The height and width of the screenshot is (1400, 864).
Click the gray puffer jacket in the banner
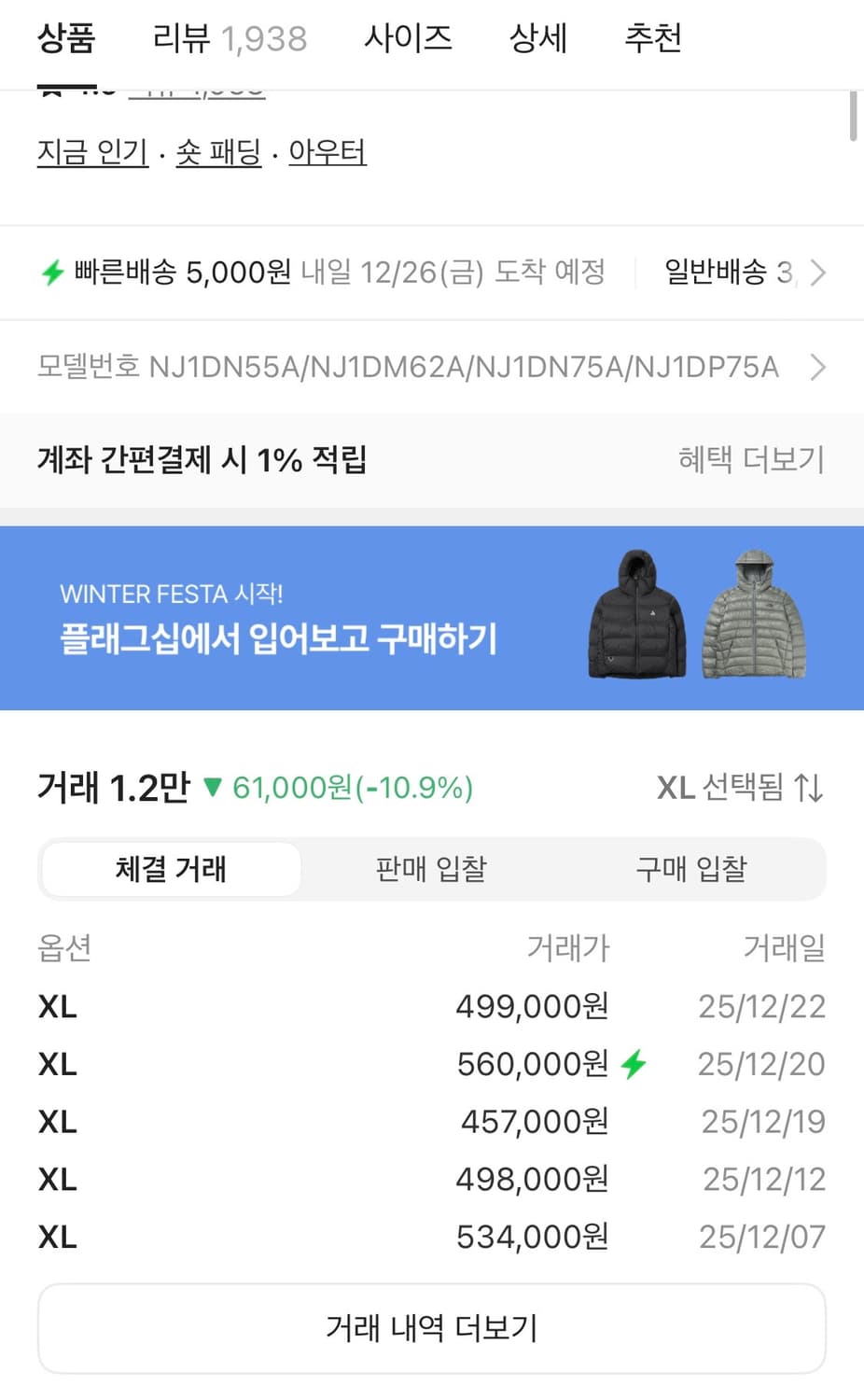pyautogui.click(x=753, y=611)
